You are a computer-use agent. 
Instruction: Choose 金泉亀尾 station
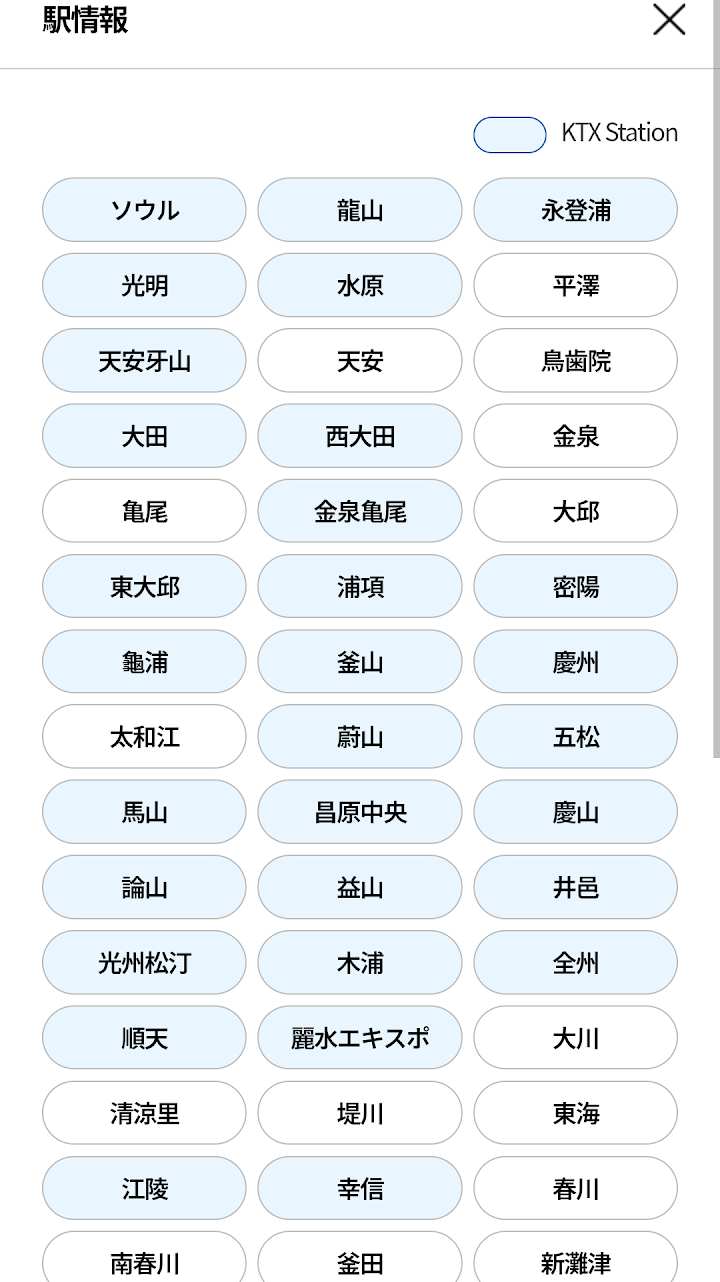360,511
